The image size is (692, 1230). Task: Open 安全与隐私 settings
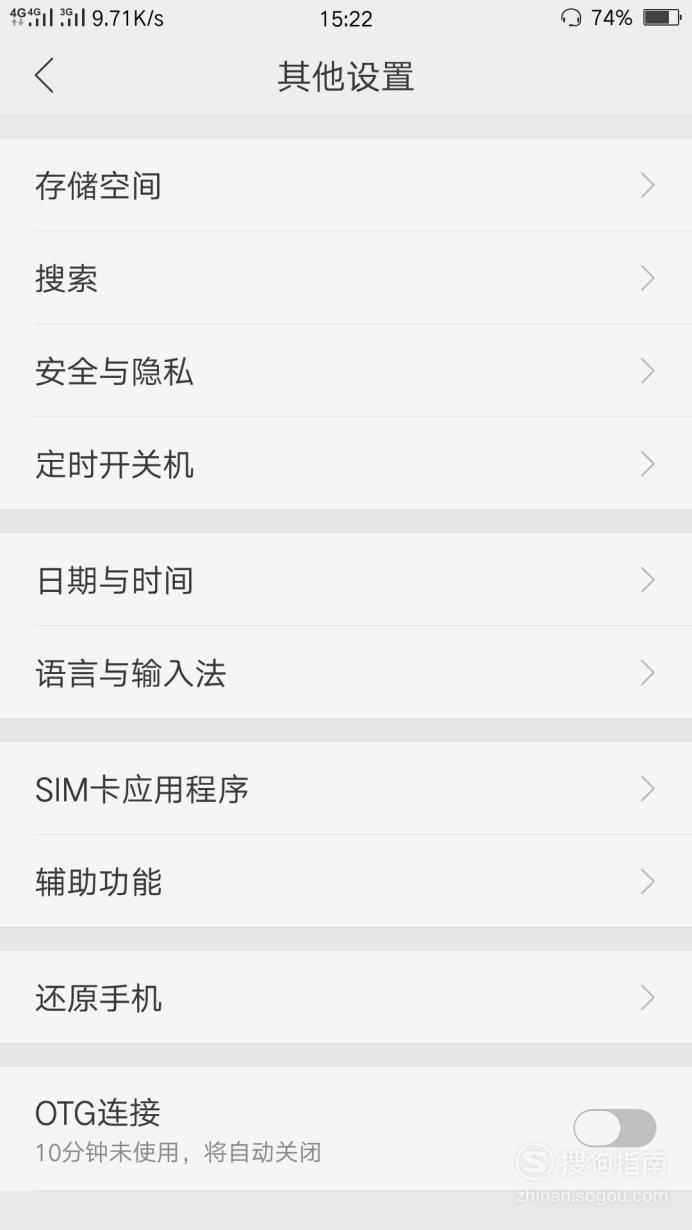pos(346,371)
